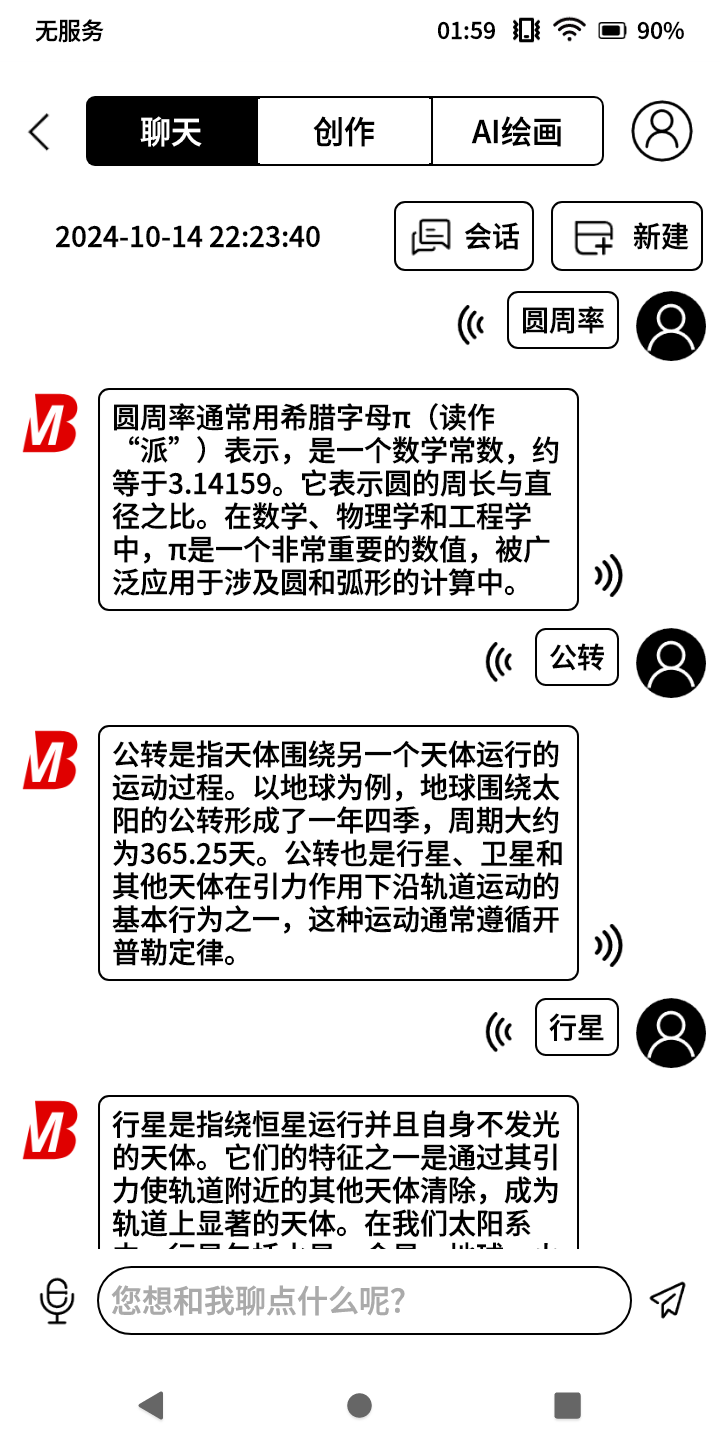Tap the system home button
Viewport: 720px width, 1440px height.
[360, 1405]
